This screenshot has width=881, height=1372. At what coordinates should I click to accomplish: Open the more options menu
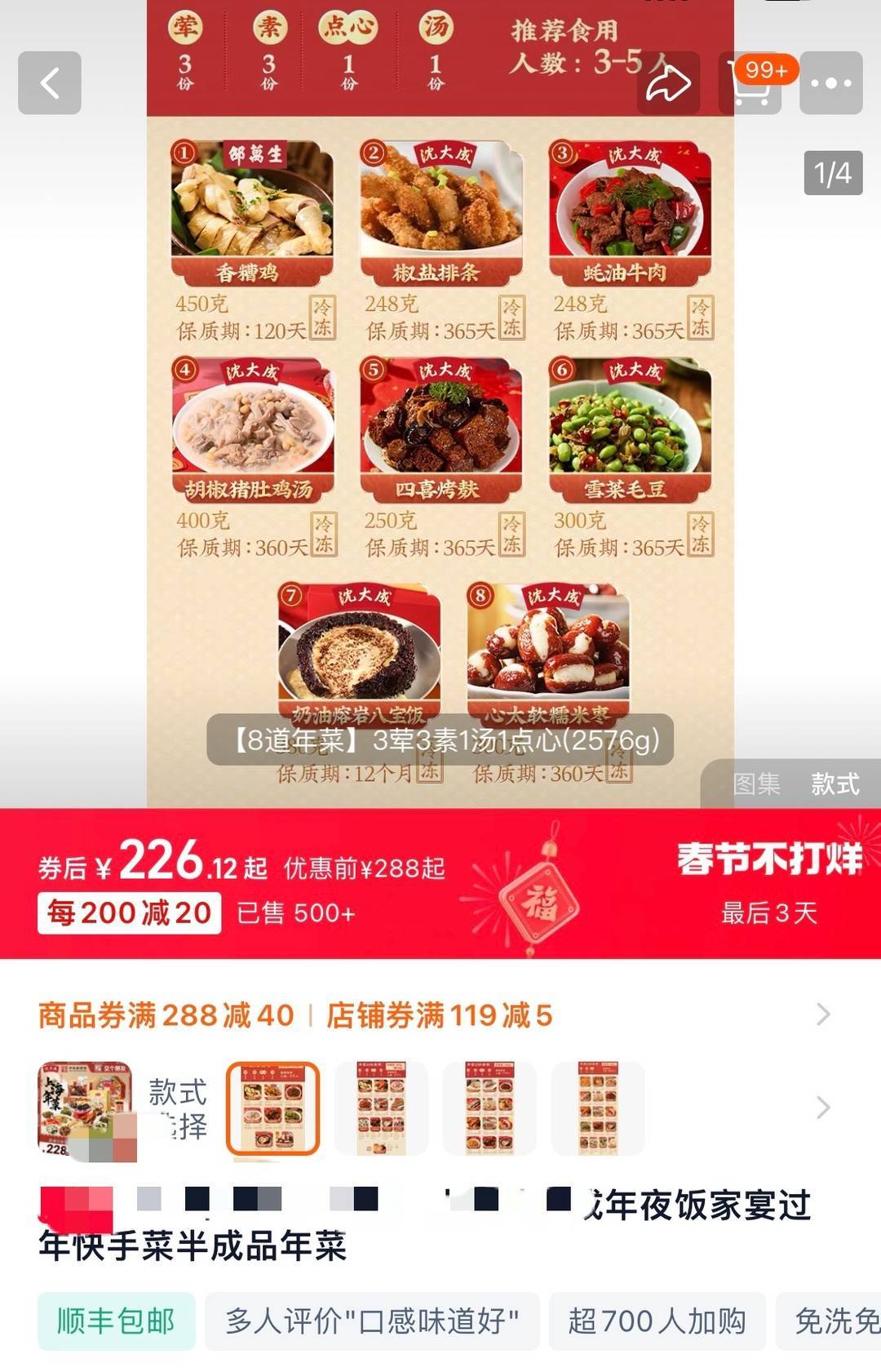[x=831, y=82]
